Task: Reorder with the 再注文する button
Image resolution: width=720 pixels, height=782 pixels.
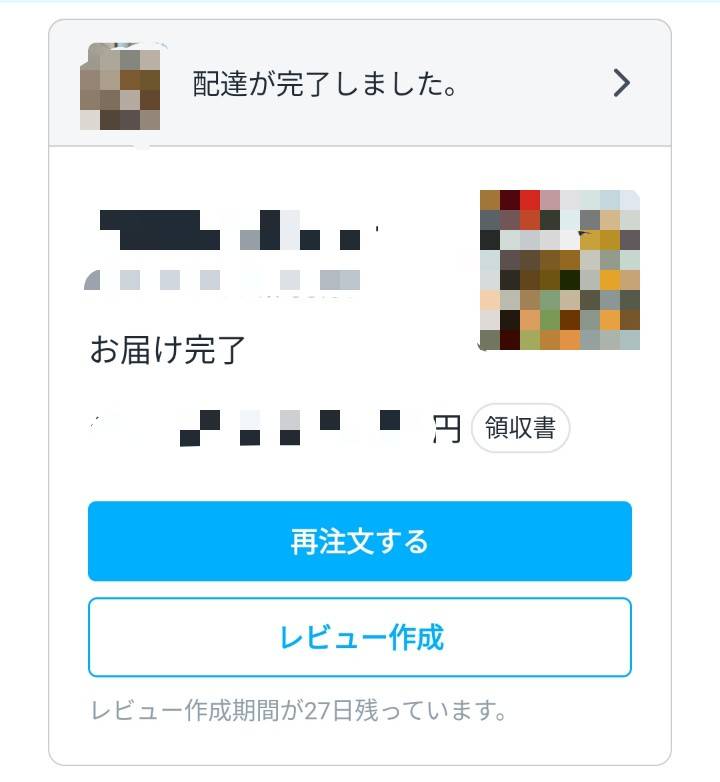Action: (360, 541)
